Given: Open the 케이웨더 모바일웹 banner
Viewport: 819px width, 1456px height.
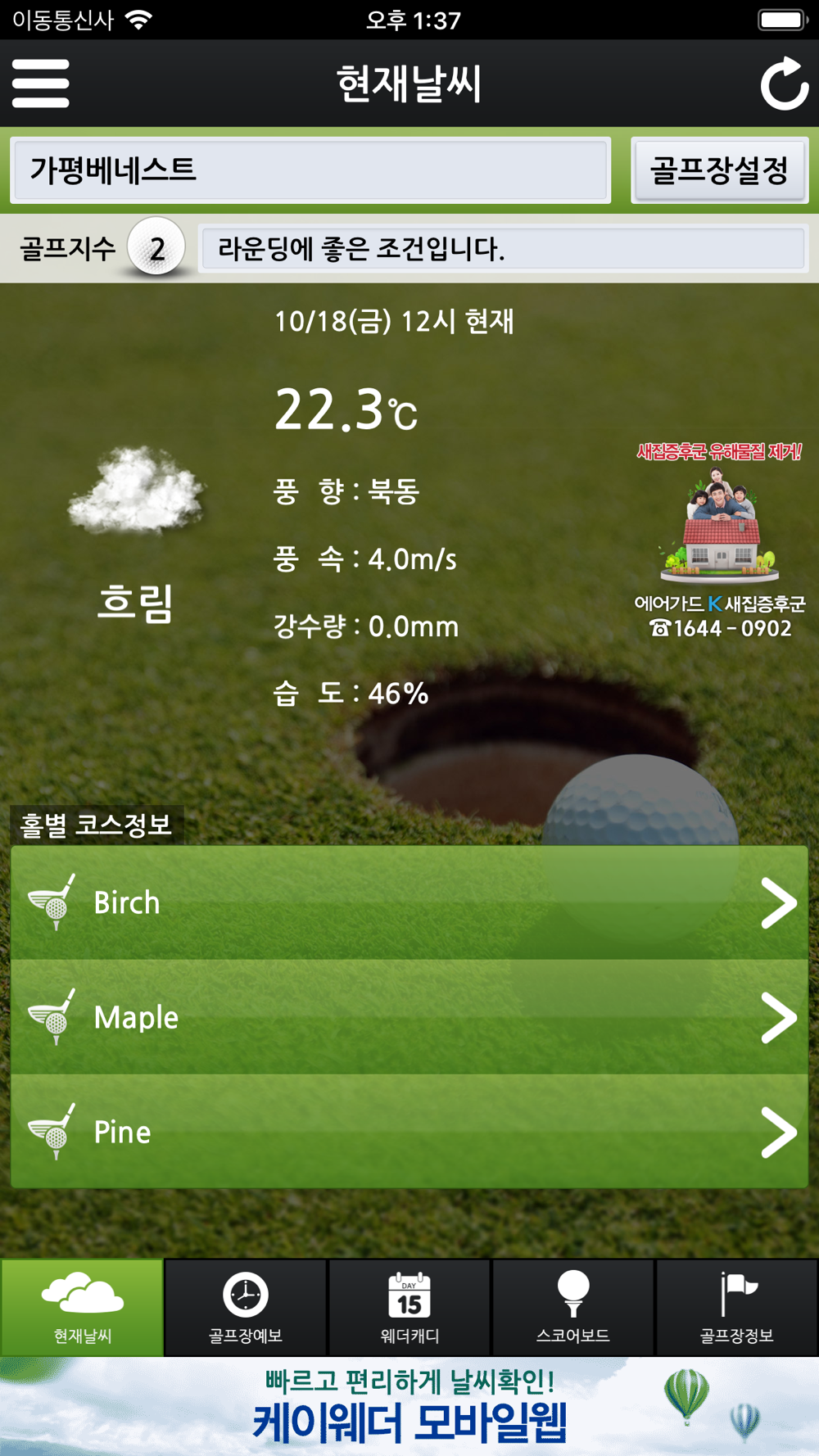Looking at the screenshot, I should pyautogui.click(x=409, y=1407).
